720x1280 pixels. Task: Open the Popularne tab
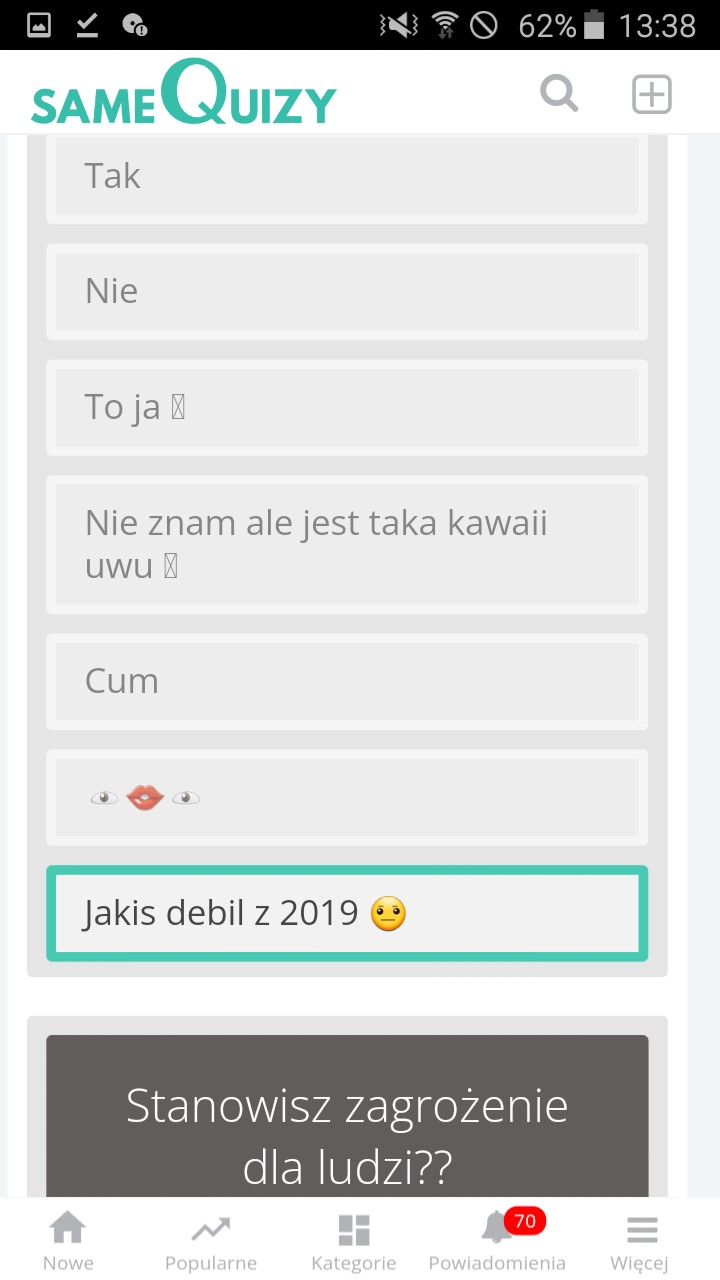pos(211,1240)
